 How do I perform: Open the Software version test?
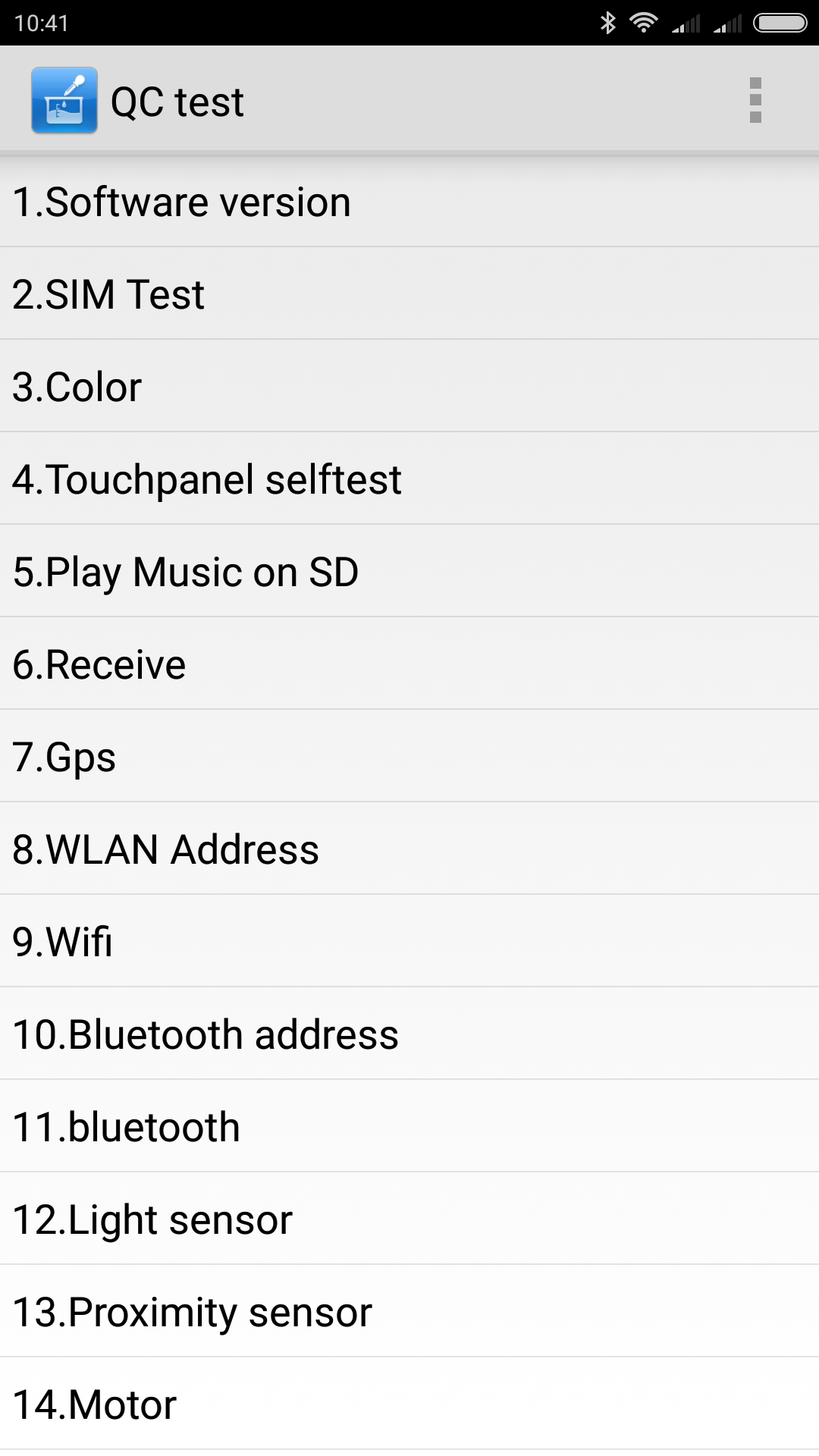coord(409,202)
